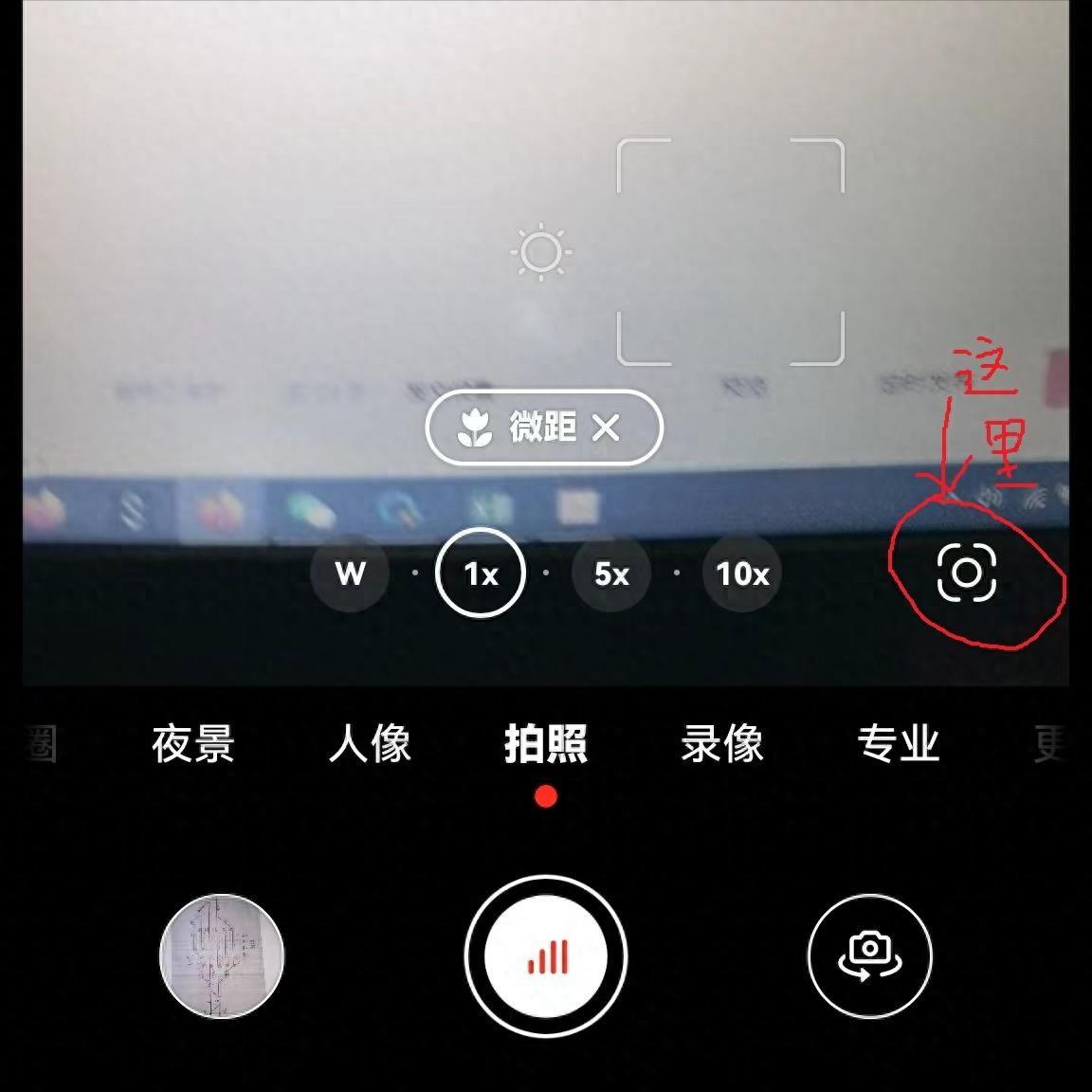Open the last photo thumbnail
The width and height of the screenshot is (1092, 1092).
pos(222,955)
